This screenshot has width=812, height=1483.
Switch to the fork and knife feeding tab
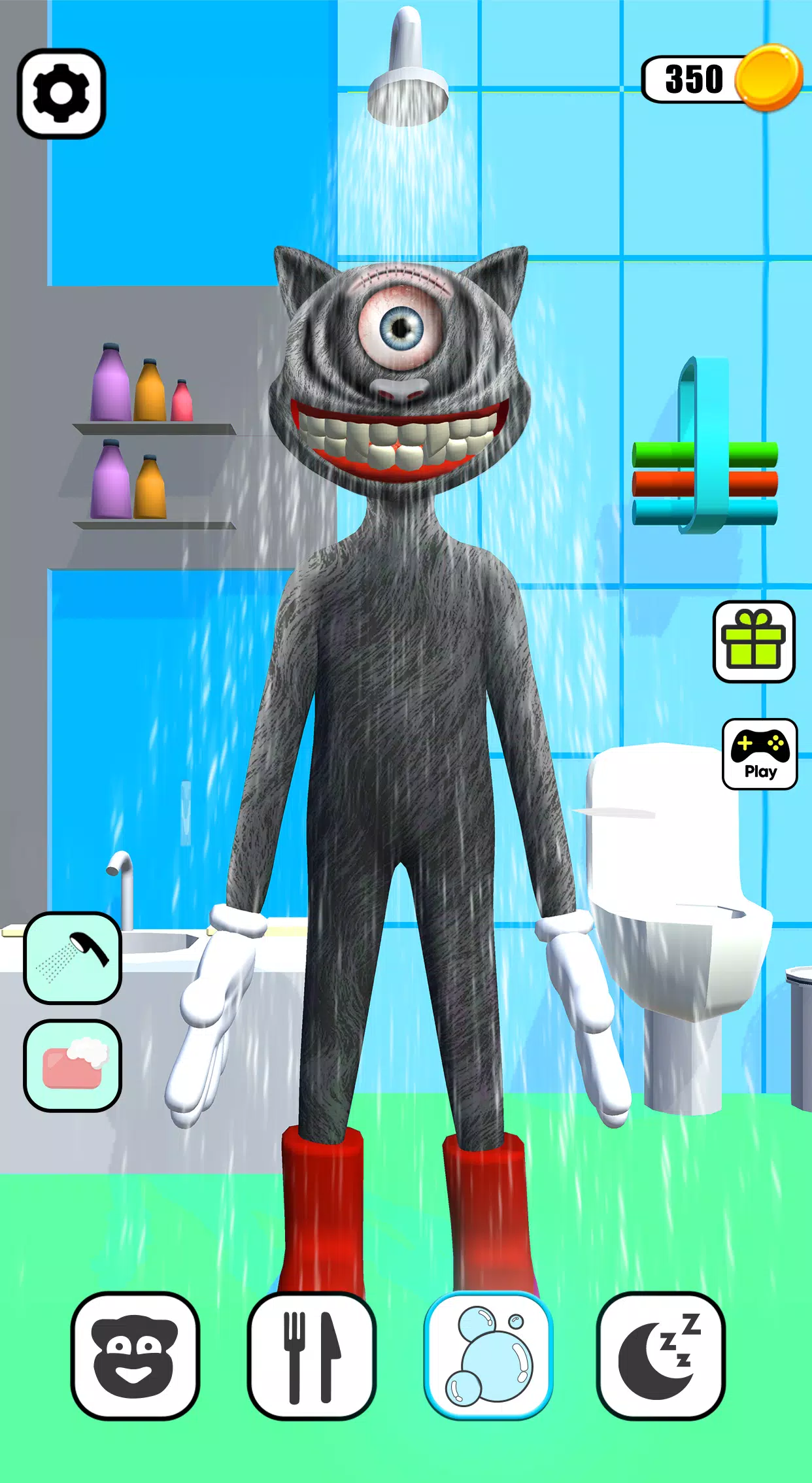[x=311, y=1356]
